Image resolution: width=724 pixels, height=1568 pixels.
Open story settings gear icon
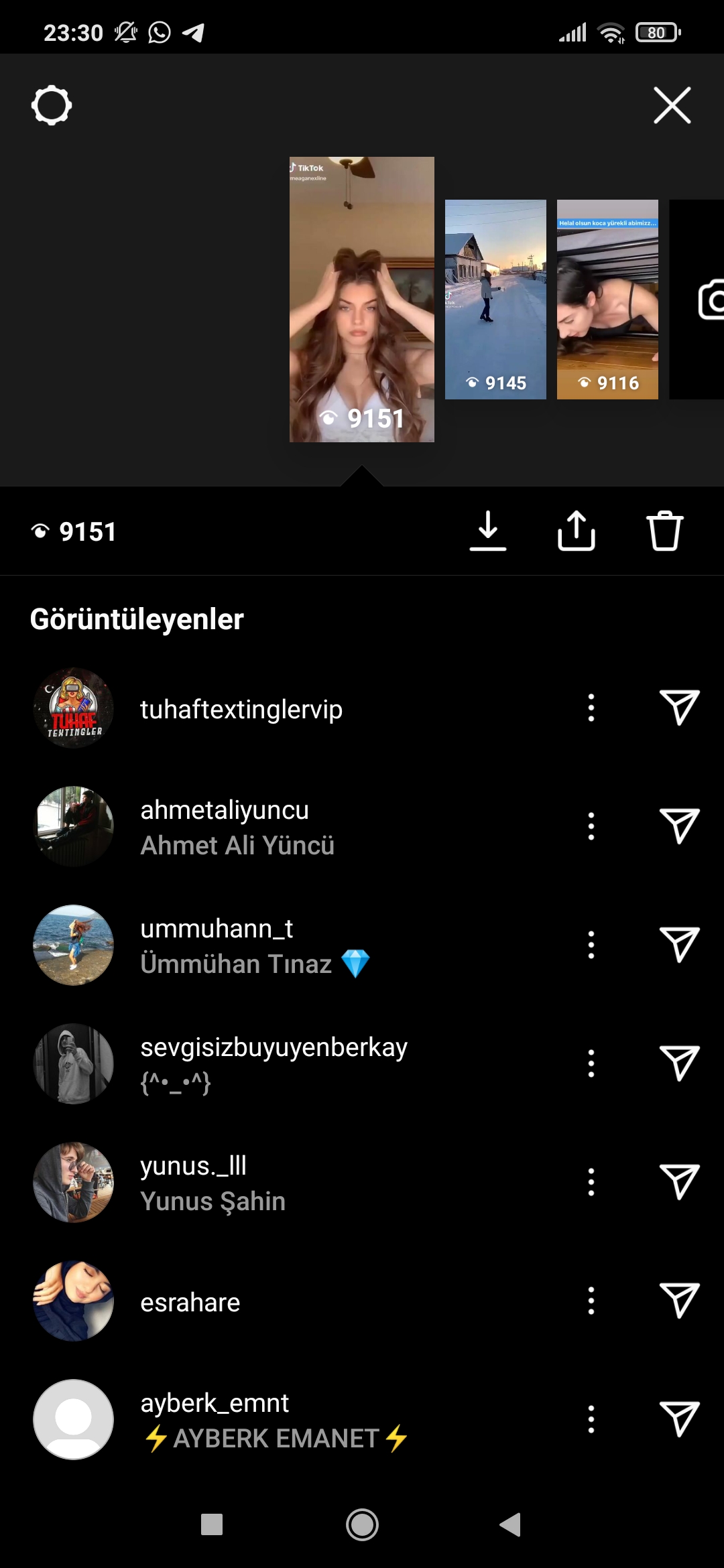[x=52, y=105]
